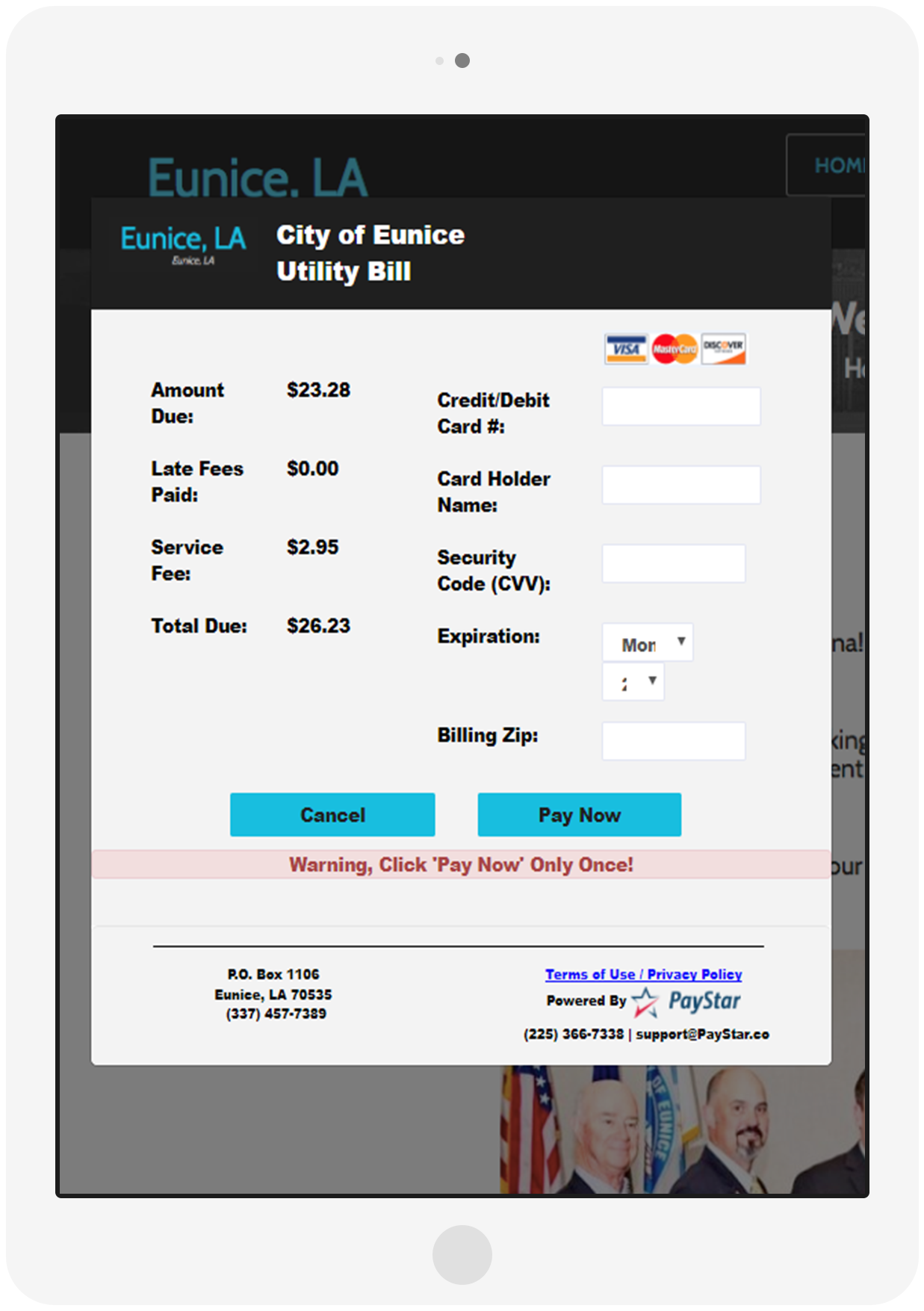The height and width of the screenshot is (1311, 924).
Task: Tap the Credit/Debit Card number field
Action: [x=680, y=406]
